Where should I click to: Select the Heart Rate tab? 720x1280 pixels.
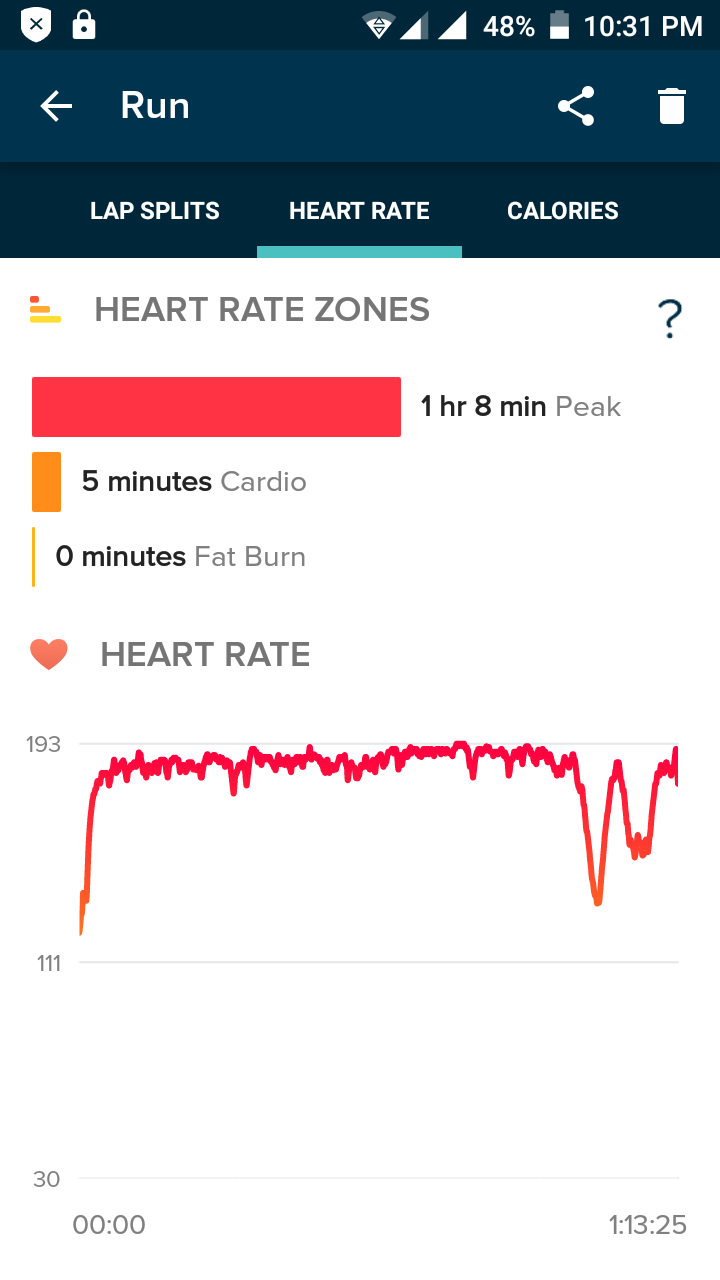tap(359, 211)
